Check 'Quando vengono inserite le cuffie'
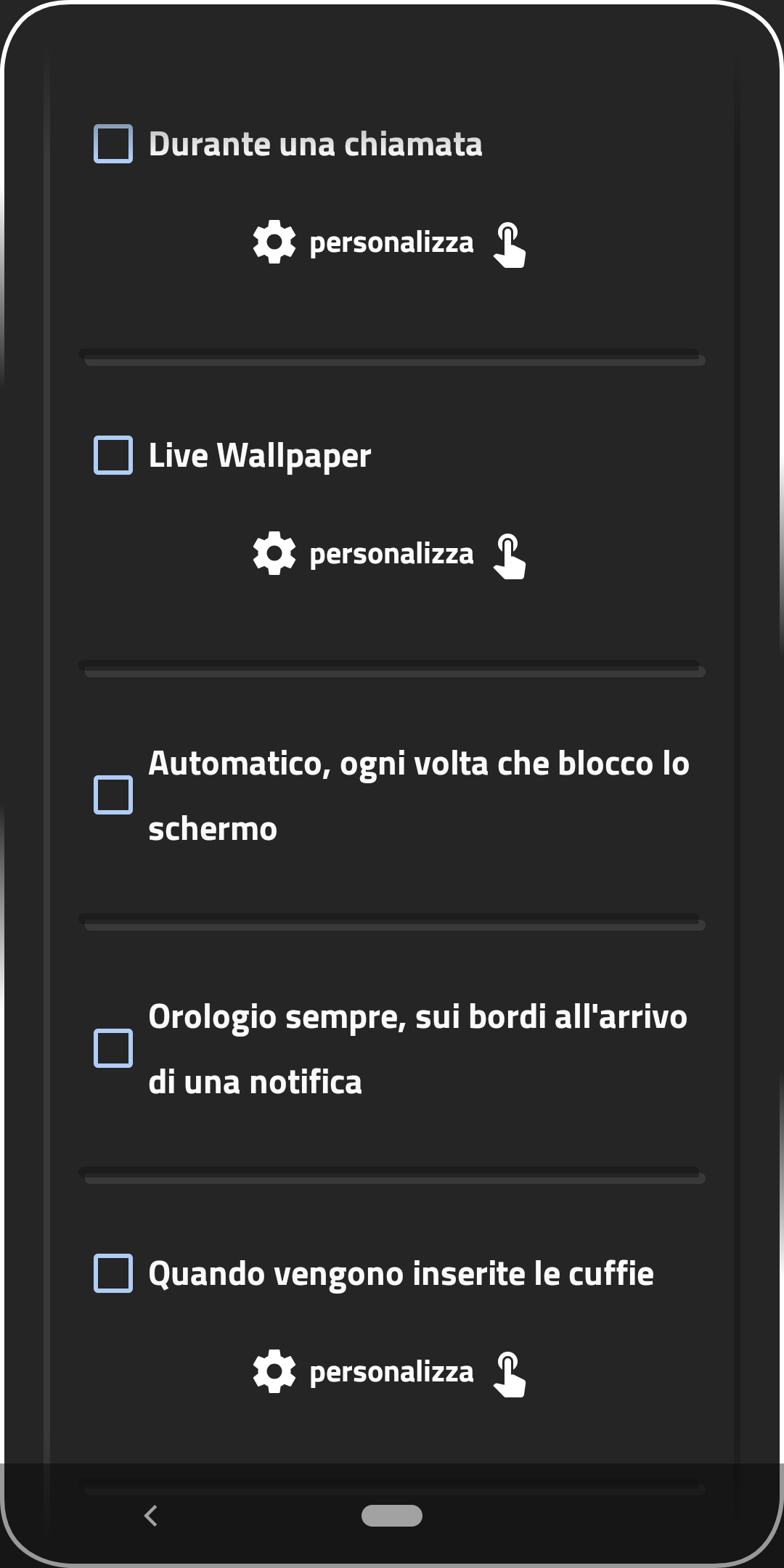This screenshot has height=1568, width=784. coord(113,1273)
